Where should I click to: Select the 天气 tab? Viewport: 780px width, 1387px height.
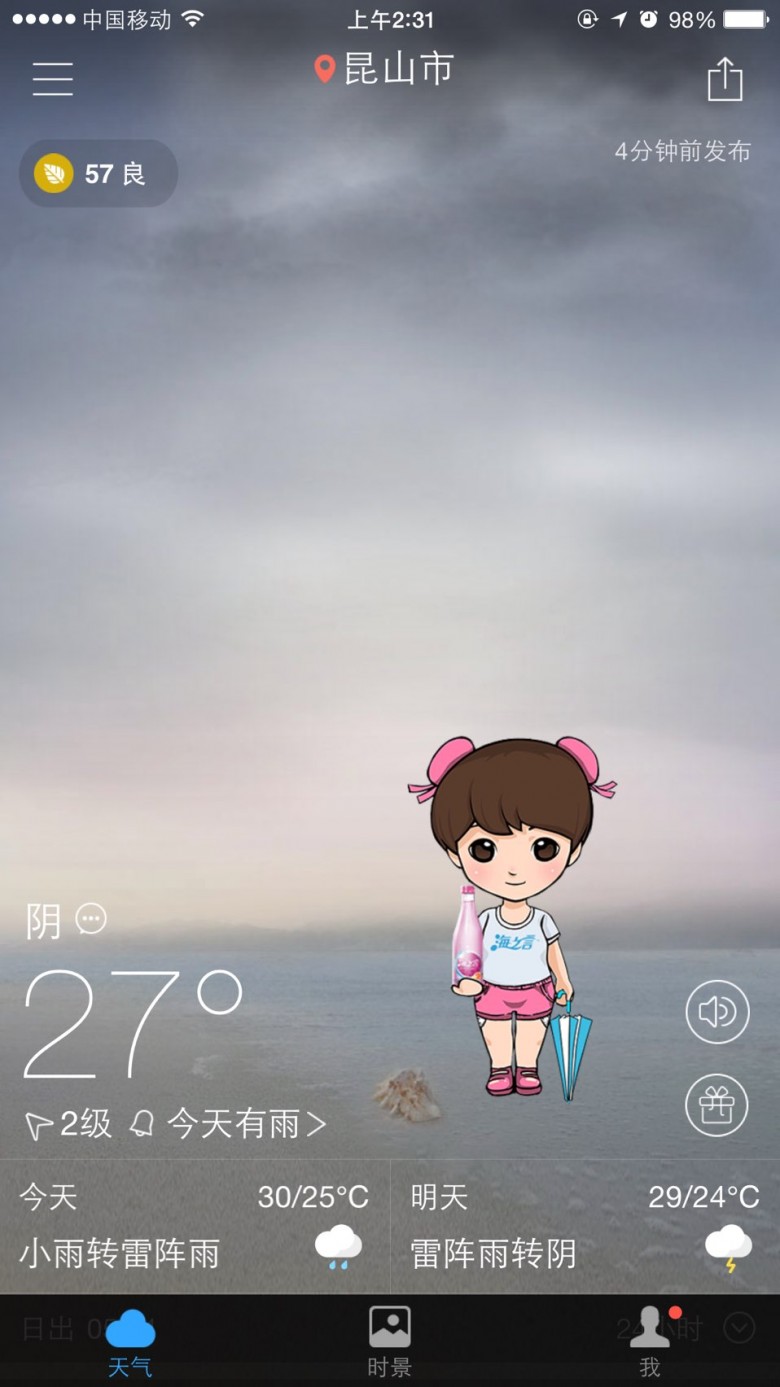[130, 1342]
